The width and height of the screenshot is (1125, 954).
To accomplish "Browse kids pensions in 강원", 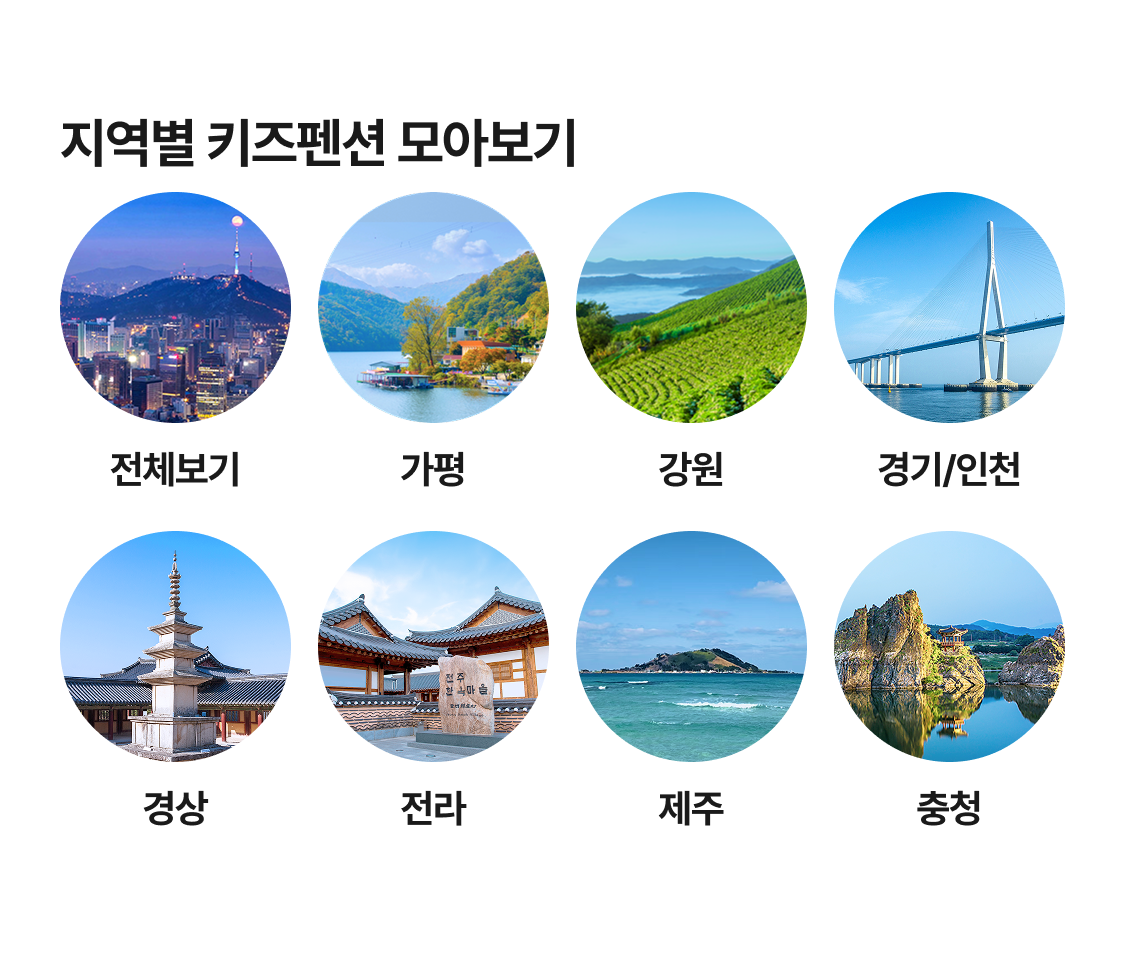I will 691,307.
